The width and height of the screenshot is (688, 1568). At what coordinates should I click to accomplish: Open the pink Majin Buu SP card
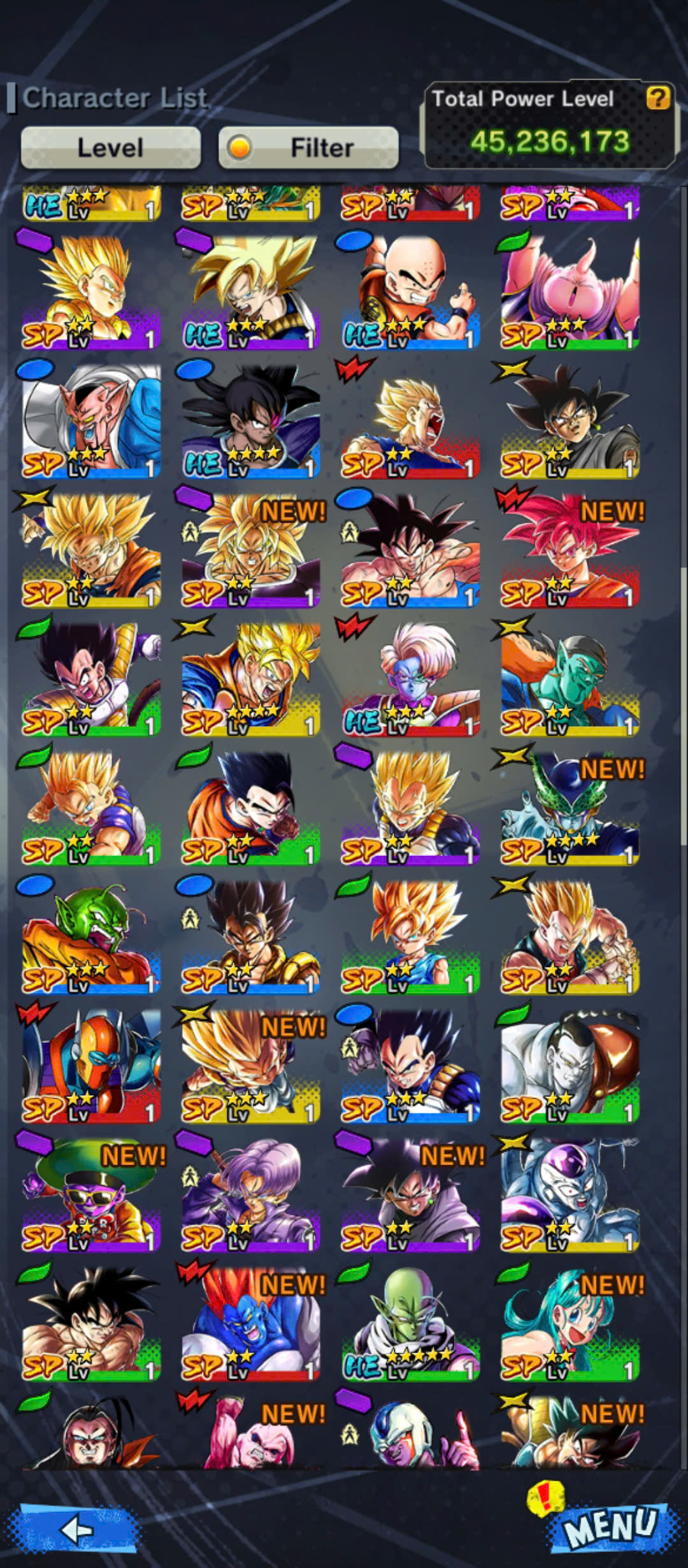pyautogui.click(x=570, y=292)
